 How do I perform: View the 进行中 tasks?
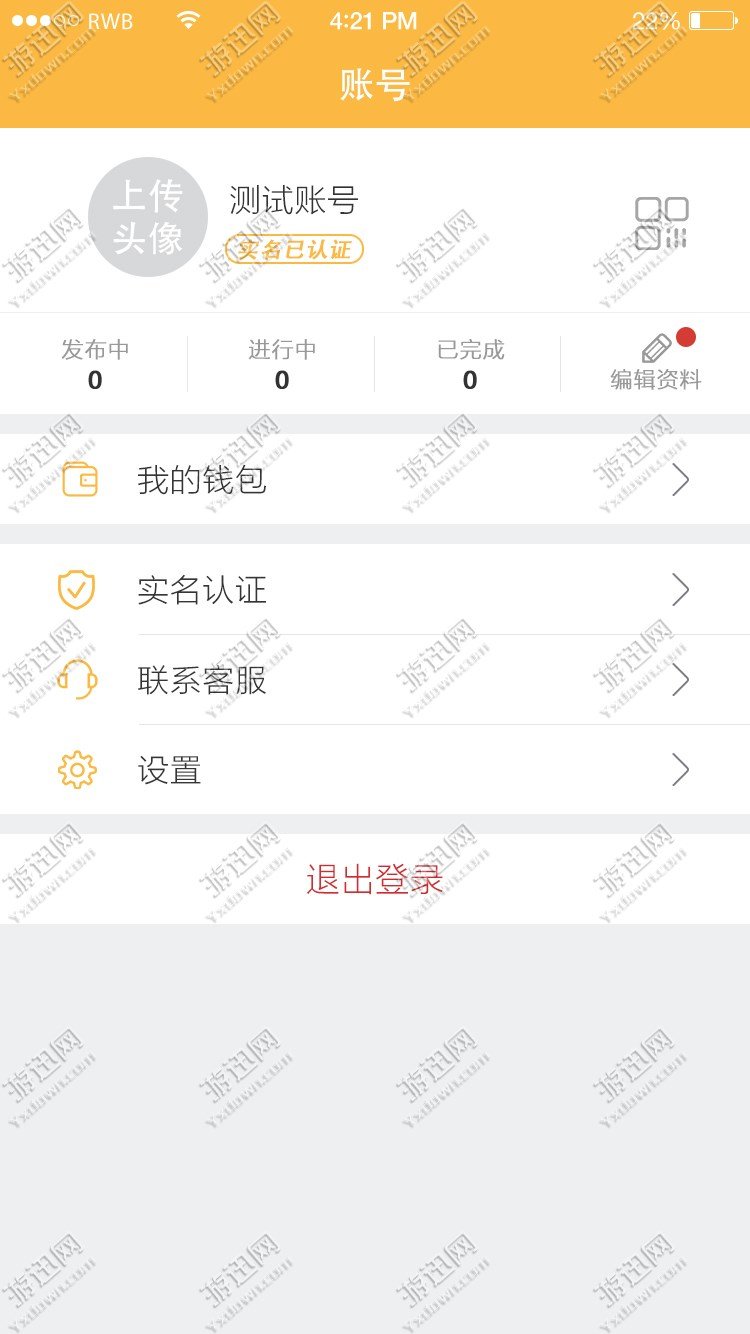(282, 364)
